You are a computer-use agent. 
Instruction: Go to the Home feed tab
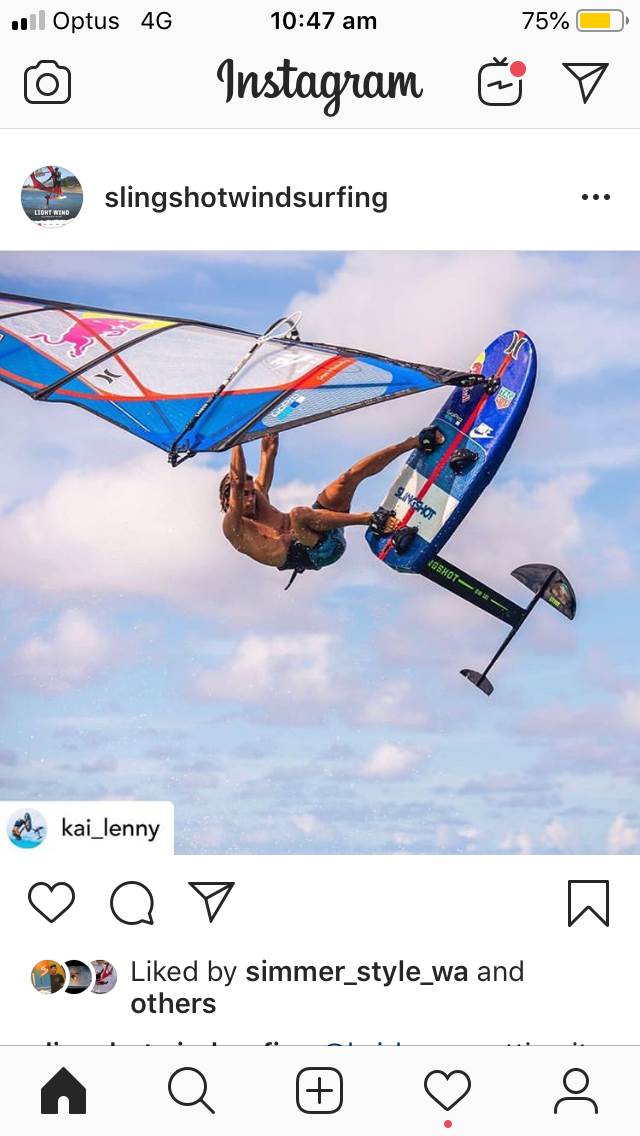coord(64,1091)
